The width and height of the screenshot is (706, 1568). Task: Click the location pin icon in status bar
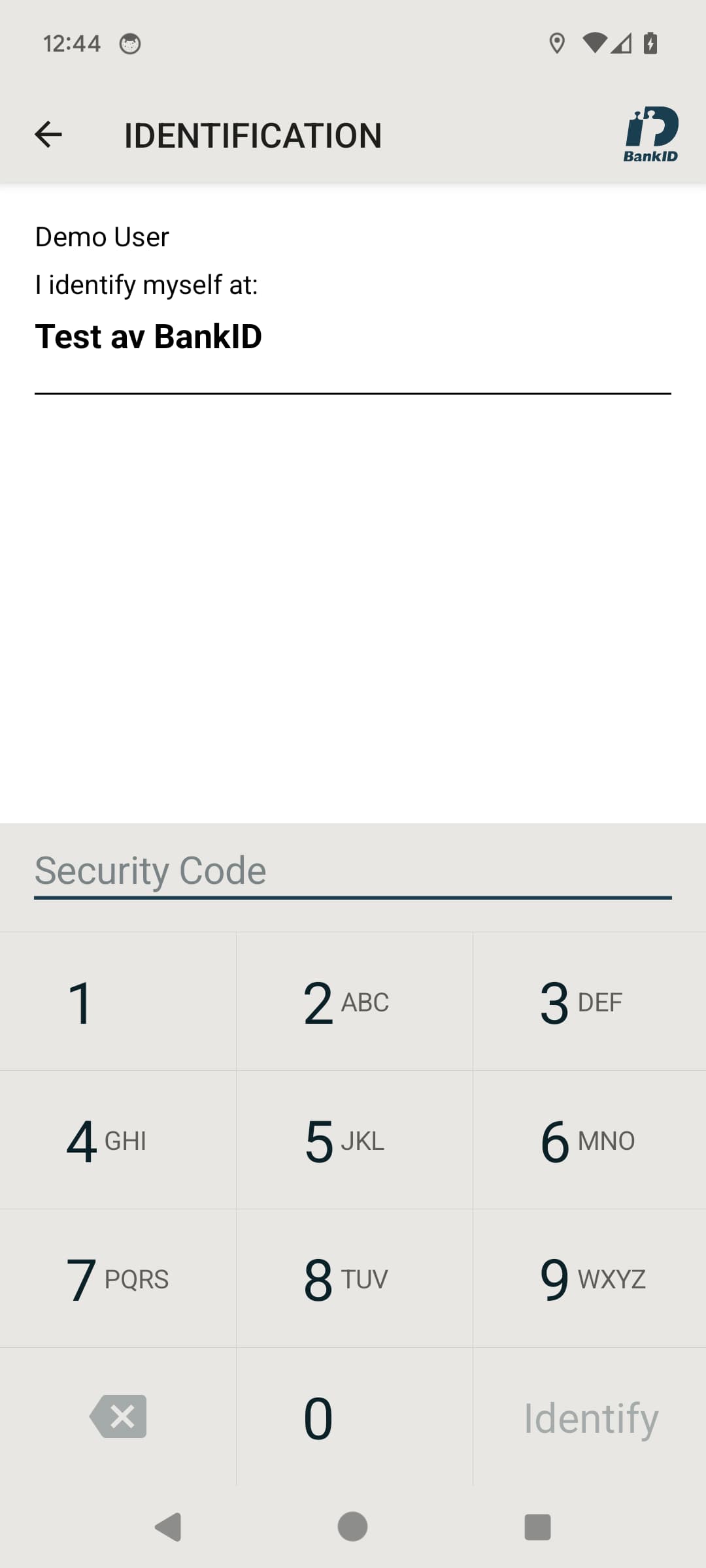click(558, 43)
